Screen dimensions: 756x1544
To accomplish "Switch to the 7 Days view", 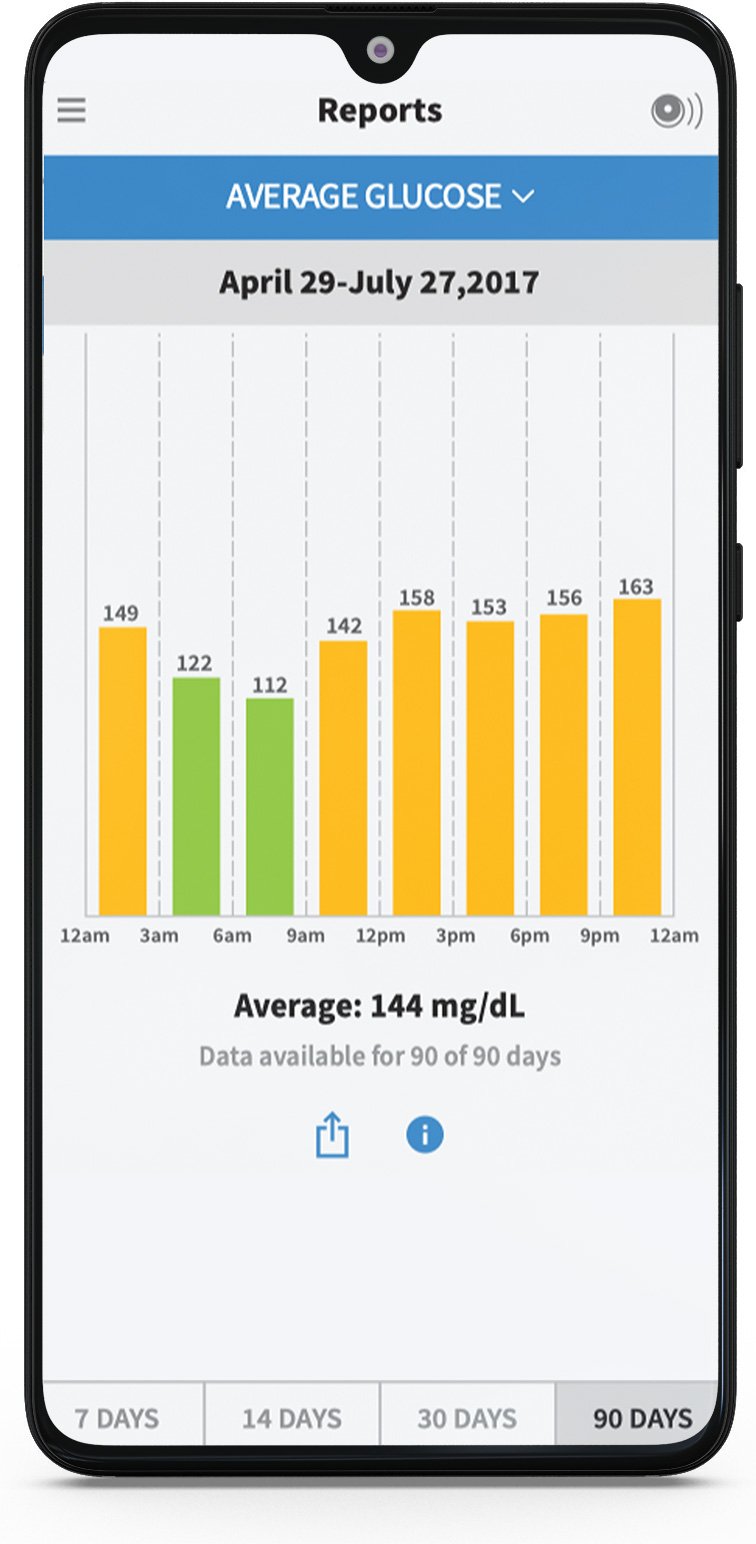I will click(118, 1417).
